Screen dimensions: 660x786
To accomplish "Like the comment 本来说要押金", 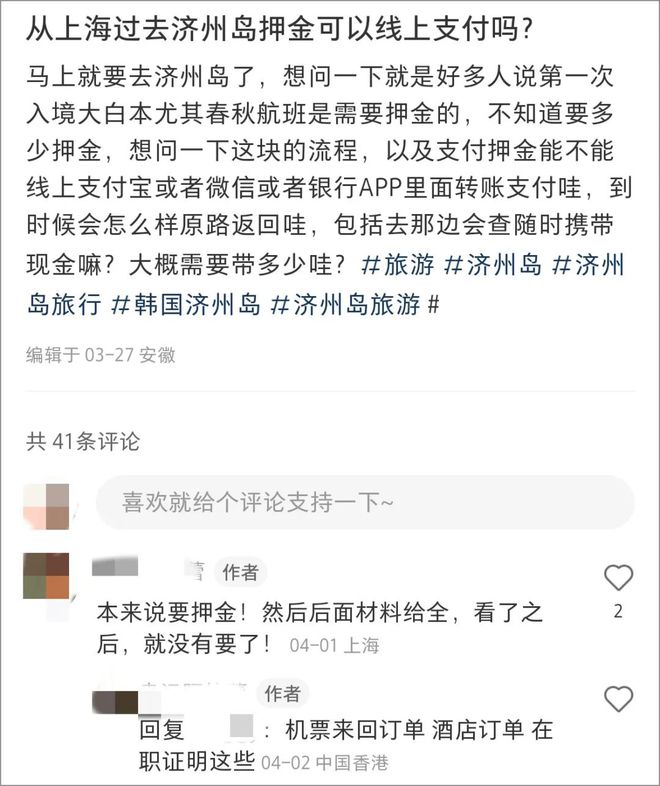I will (619, 578).
